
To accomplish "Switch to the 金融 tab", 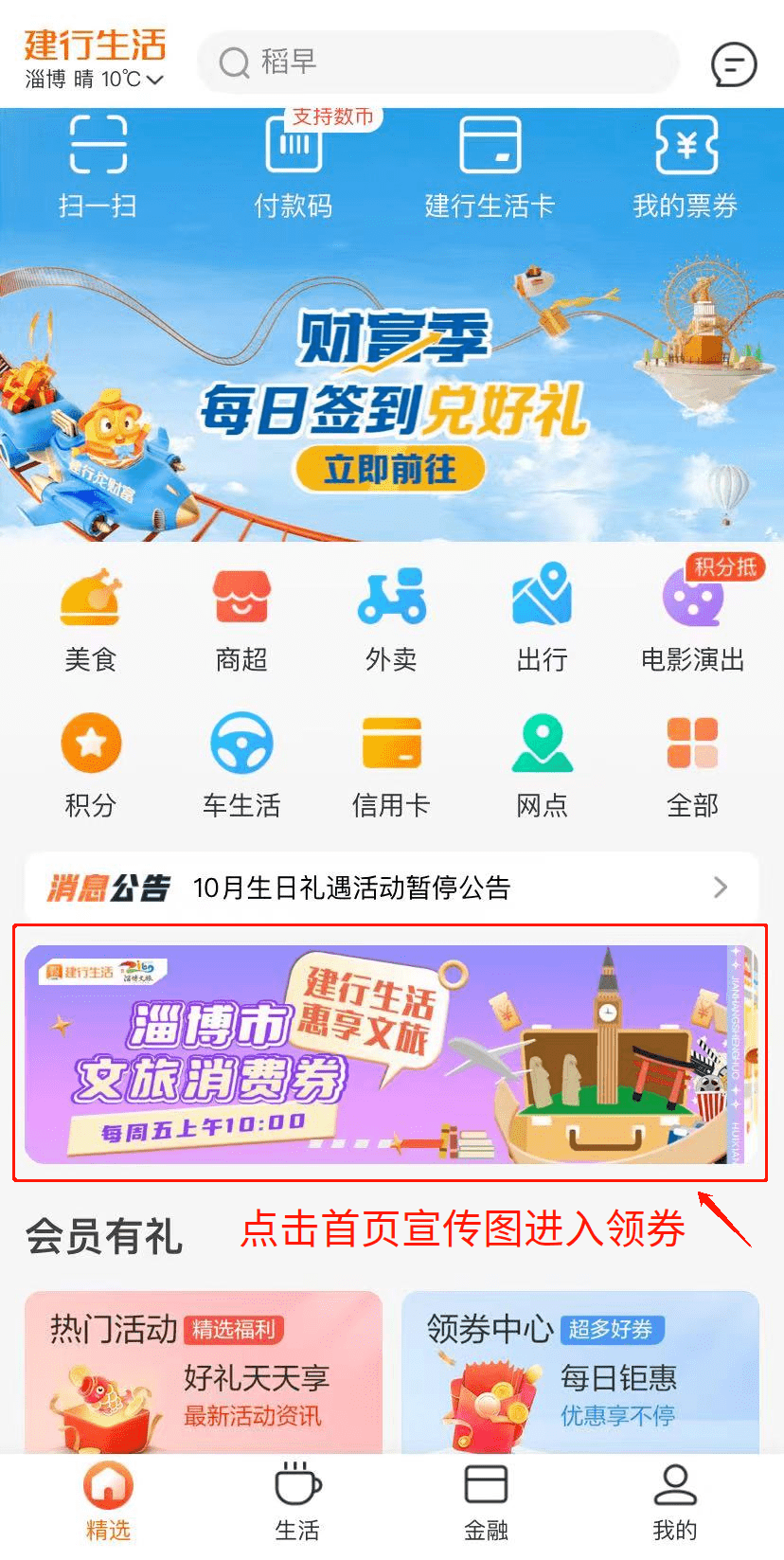I will click(486, 1503).
